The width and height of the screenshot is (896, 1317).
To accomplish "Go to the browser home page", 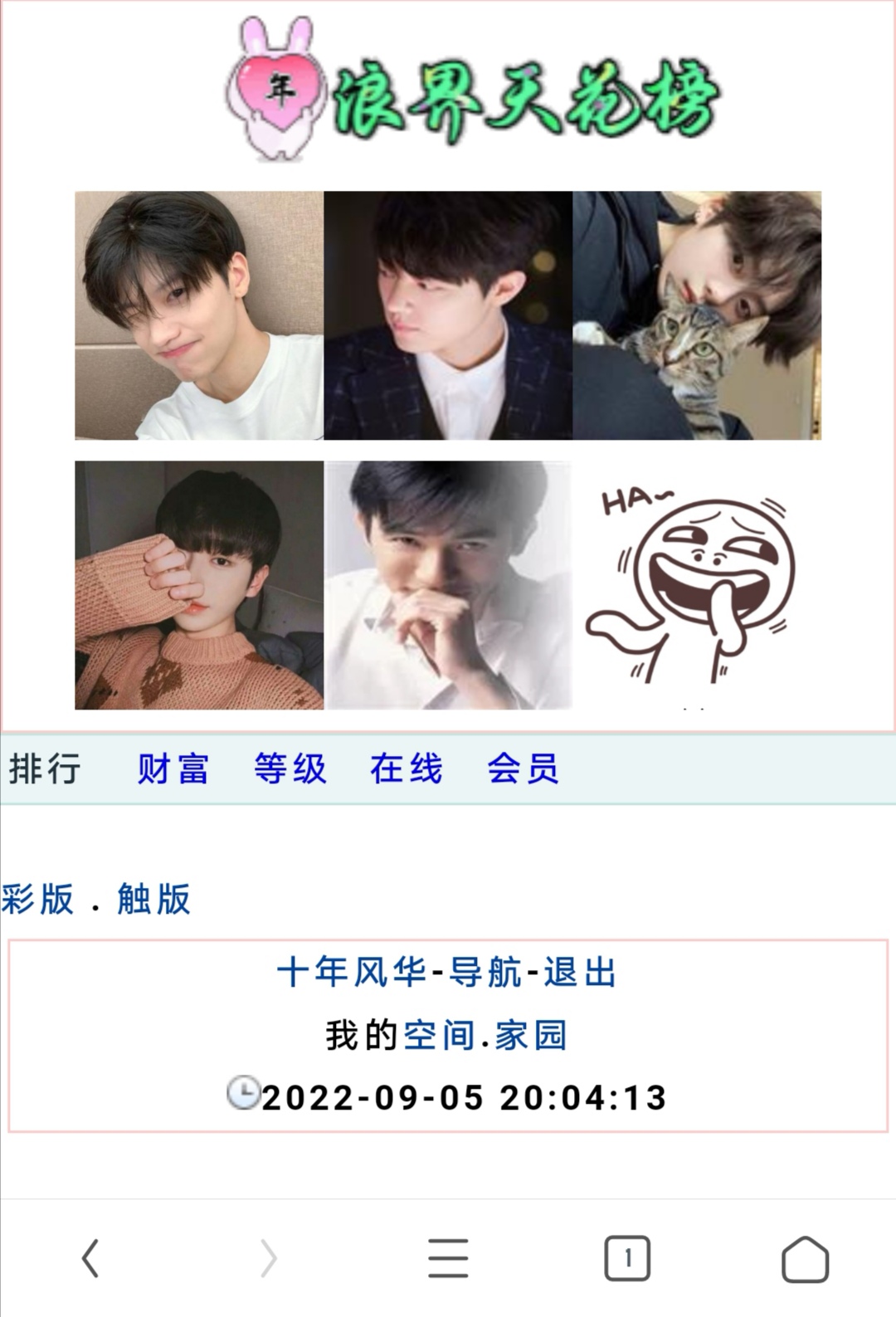I will (x=805, y=1258).
